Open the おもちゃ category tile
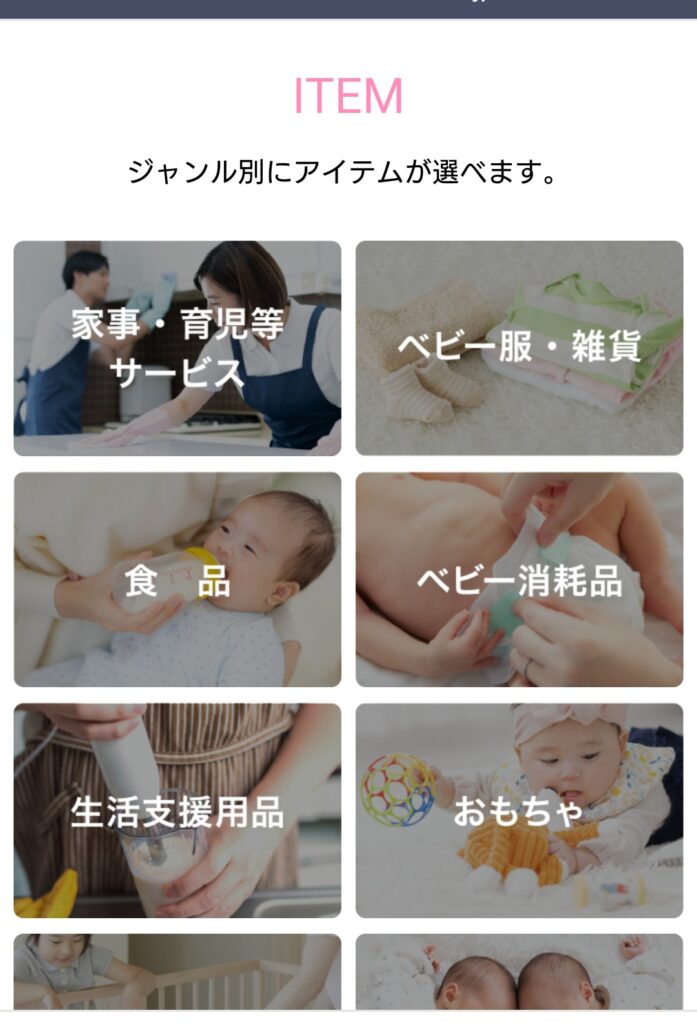Screen dimensions: 697x1024 [519, 810]
